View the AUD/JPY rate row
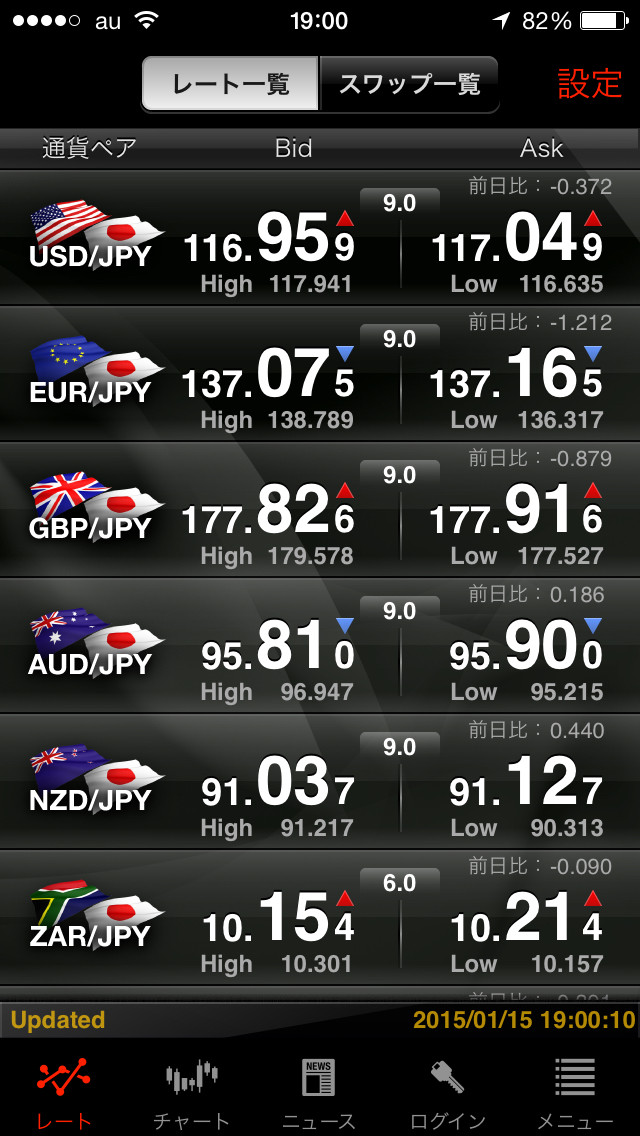The width and height of the screenshot is (640, 1136). coord(320,646)
